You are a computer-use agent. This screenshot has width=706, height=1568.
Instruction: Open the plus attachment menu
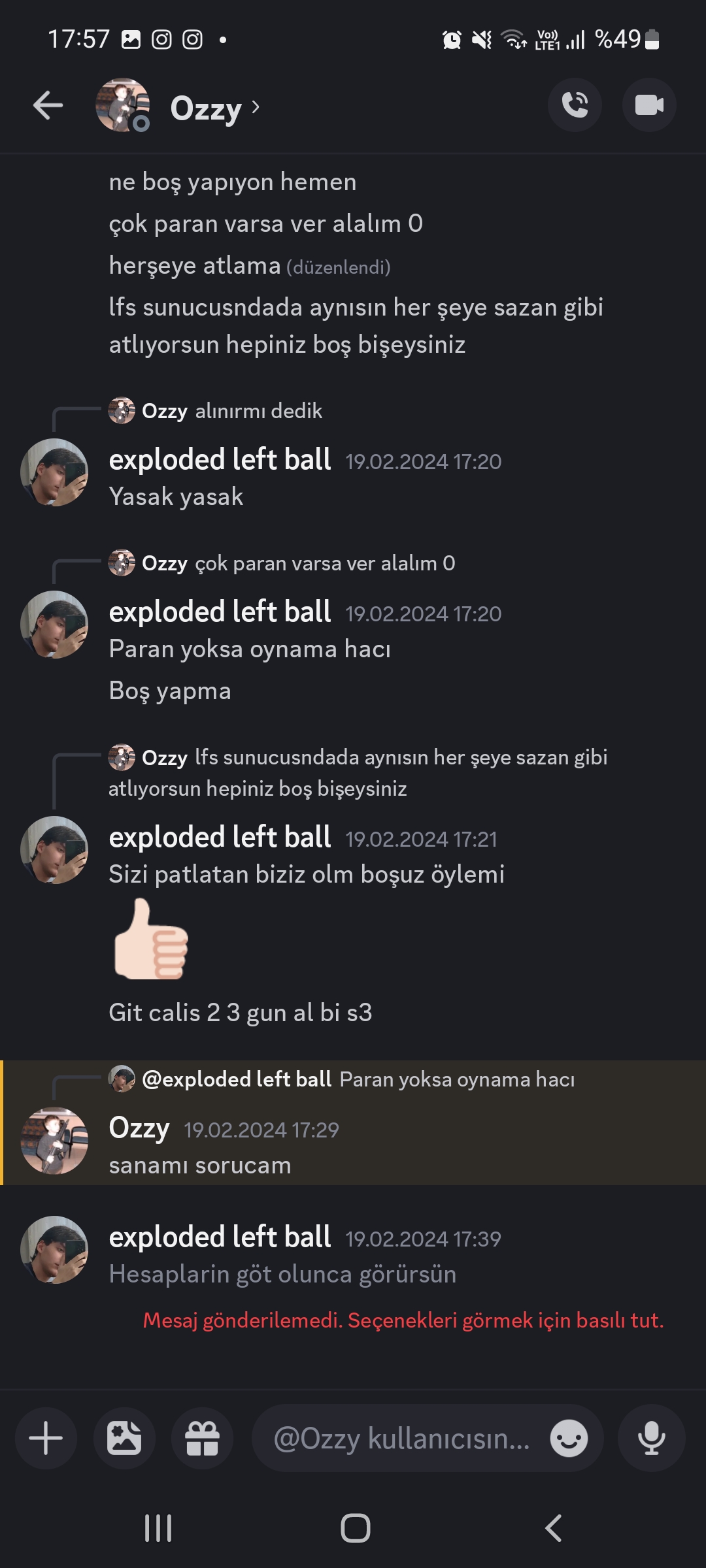pos(46,1438)
